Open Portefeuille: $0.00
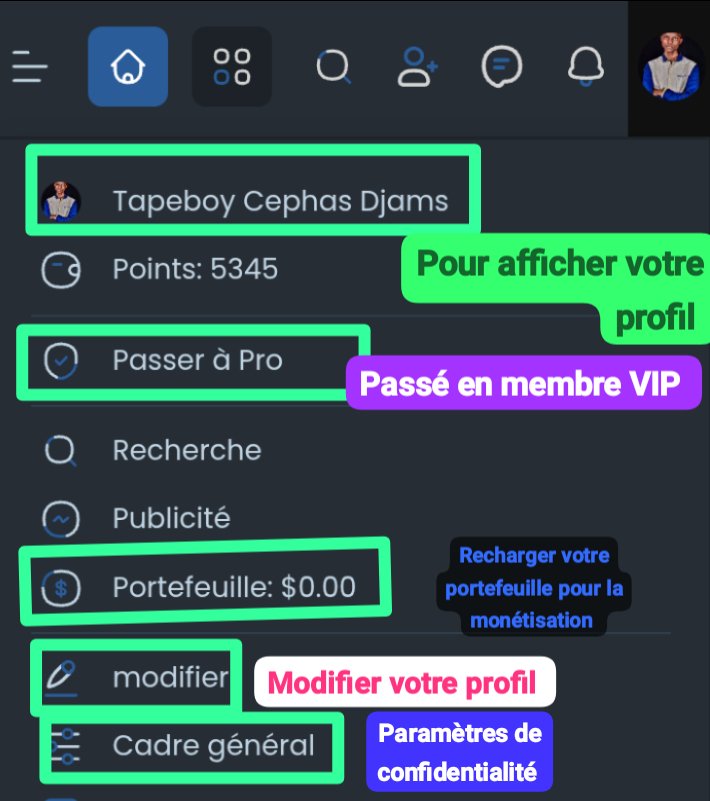 (233, 586)
